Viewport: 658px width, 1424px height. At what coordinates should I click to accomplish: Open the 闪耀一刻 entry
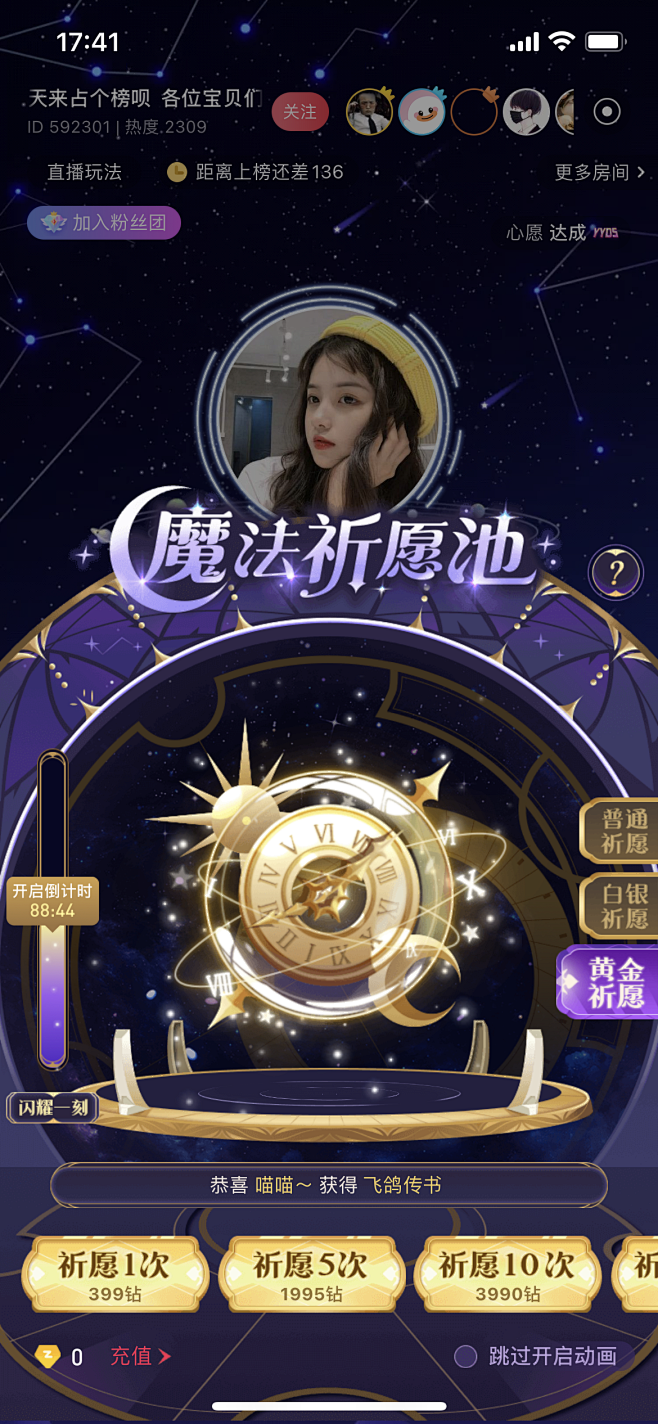pyautogui.click(x=53, y=1107)
